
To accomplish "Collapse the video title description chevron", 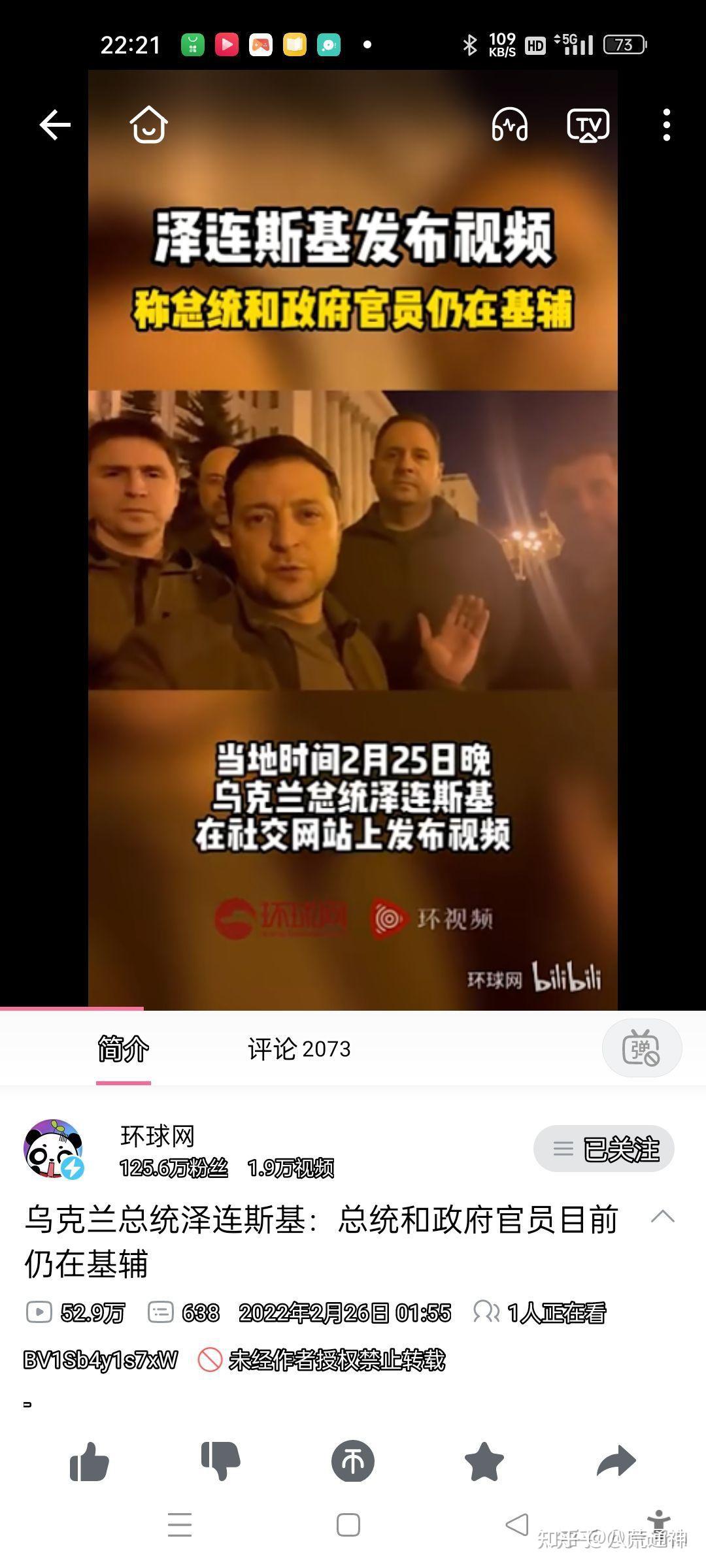I will tap(662, 1217).
